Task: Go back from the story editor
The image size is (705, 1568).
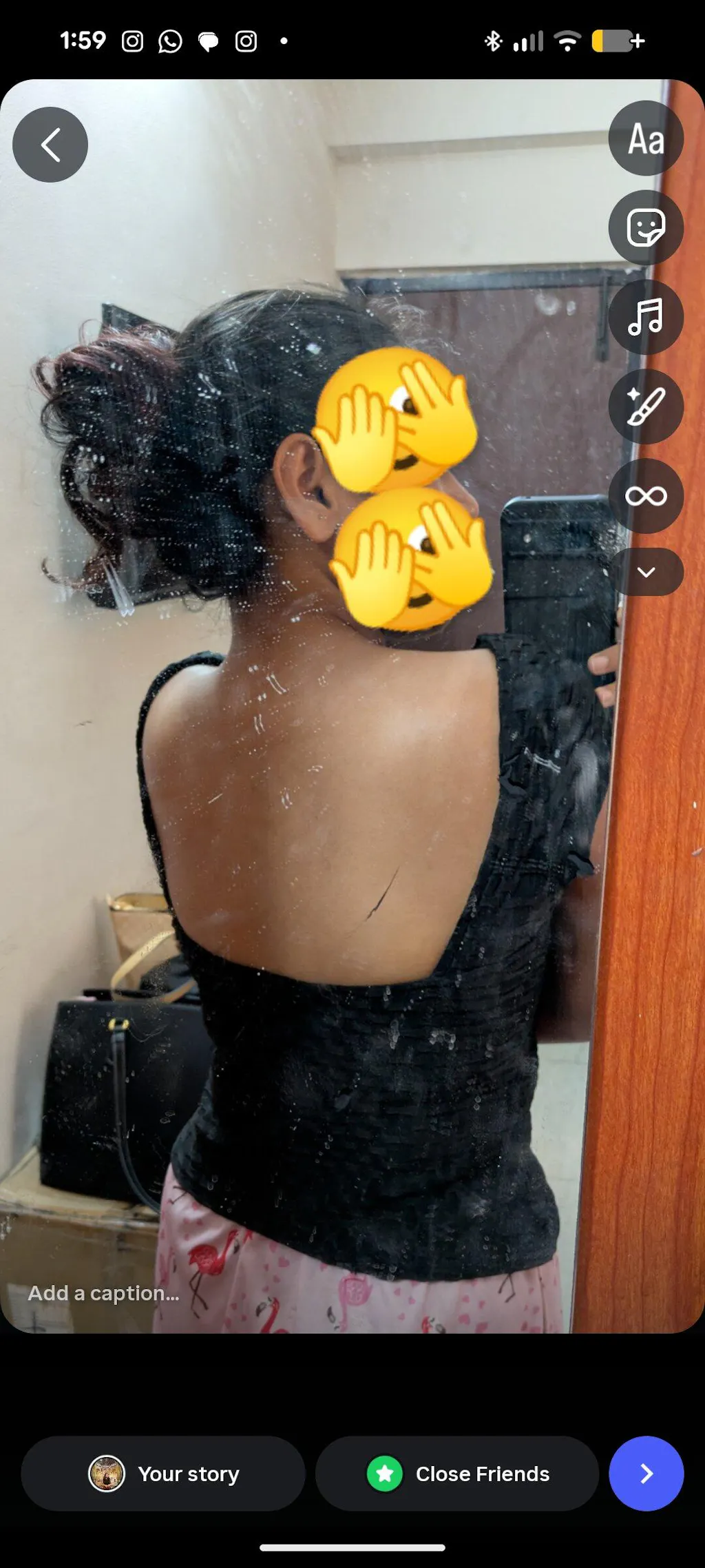Action: tap(50, 145)
